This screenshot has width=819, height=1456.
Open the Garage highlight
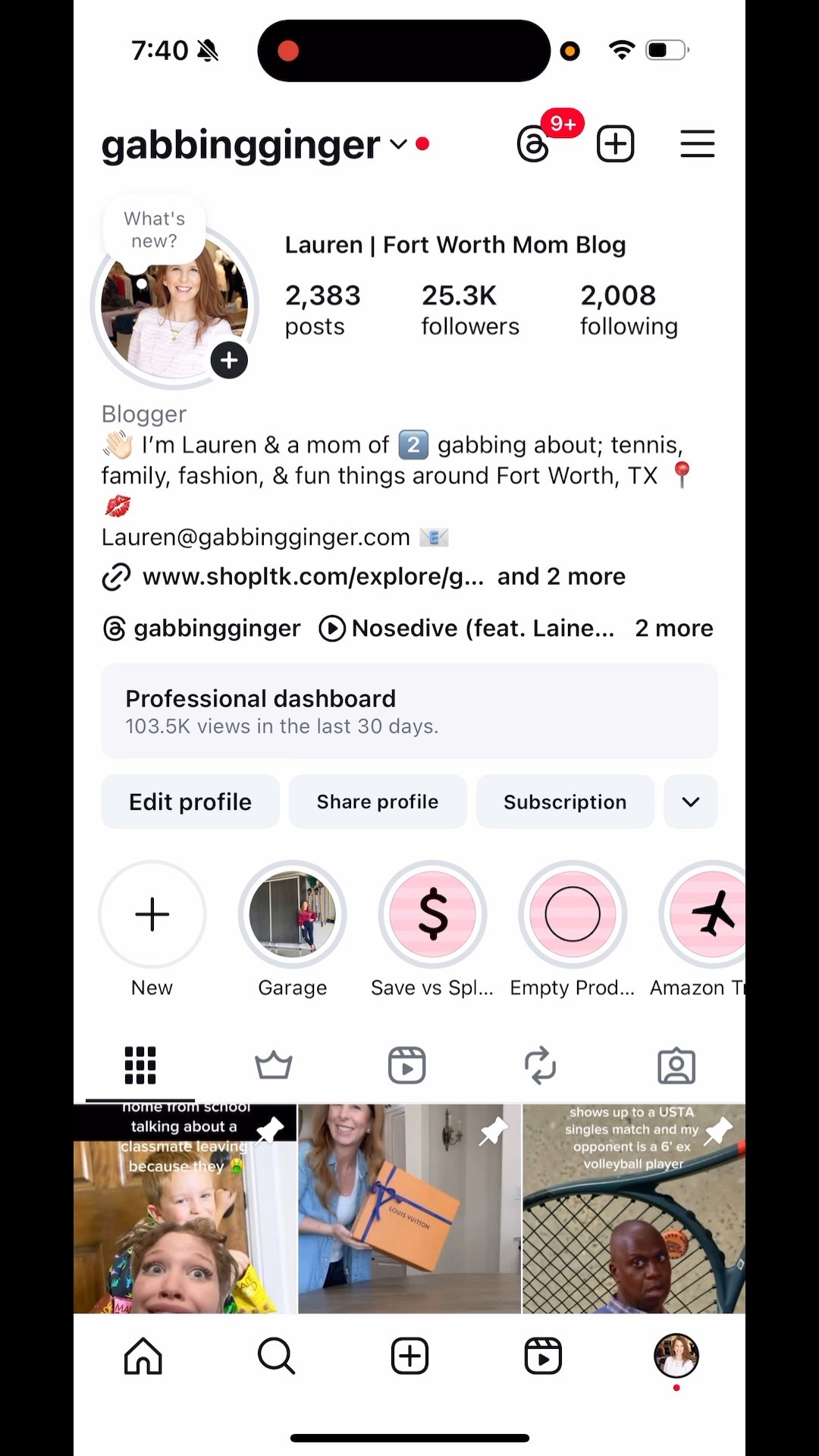pos(293,915)
